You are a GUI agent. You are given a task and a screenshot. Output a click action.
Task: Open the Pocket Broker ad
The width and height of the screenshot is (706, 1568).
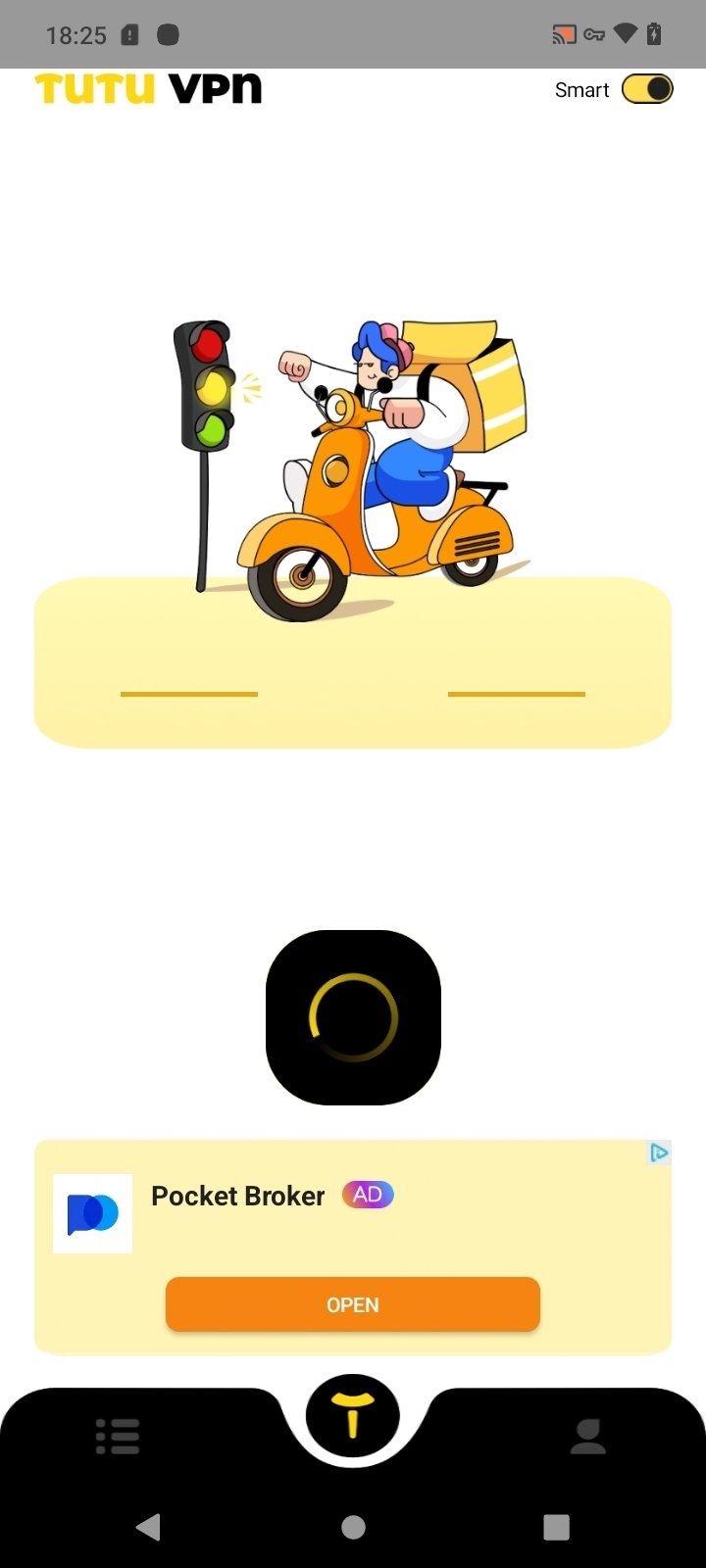pos(353,1304)
